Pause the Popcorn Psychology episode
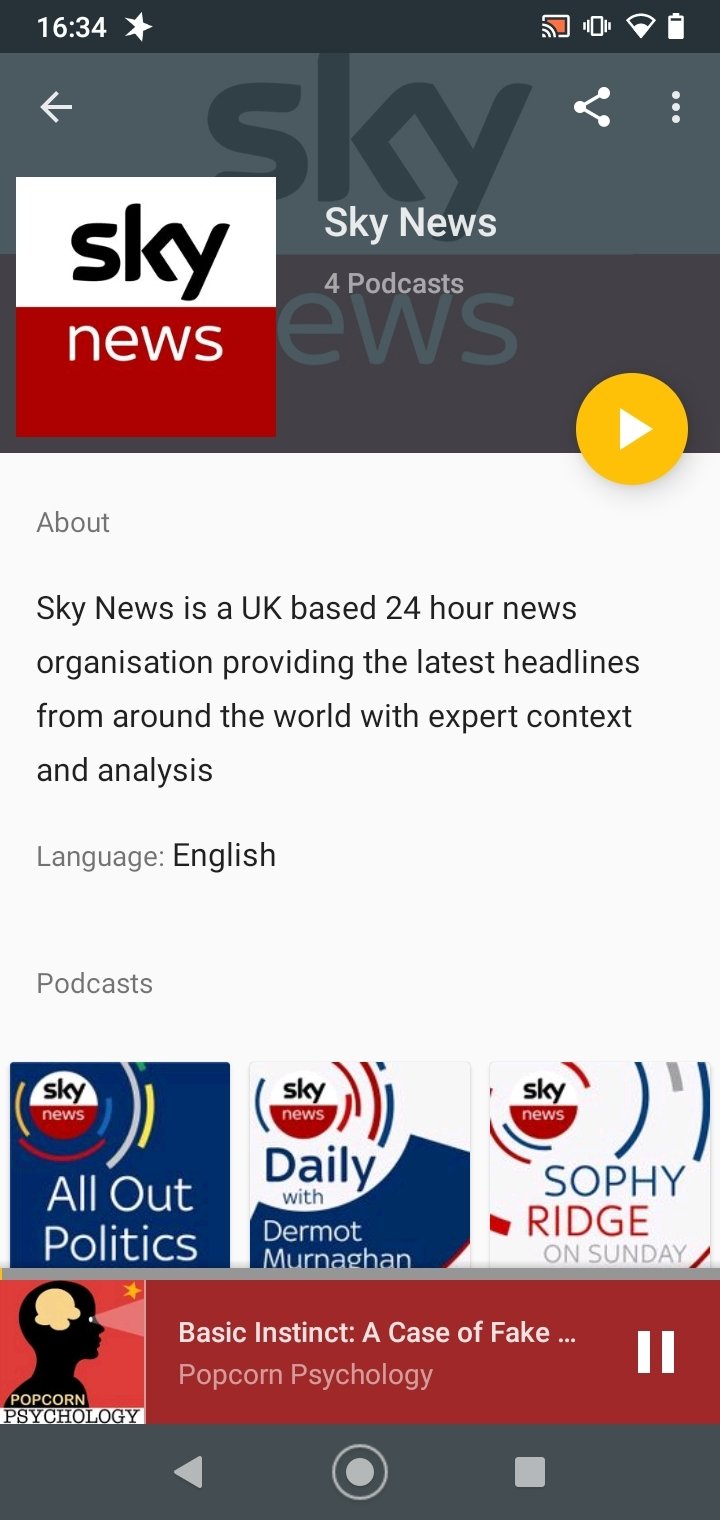This screenshot has width=720, height=1520. 656,1352
